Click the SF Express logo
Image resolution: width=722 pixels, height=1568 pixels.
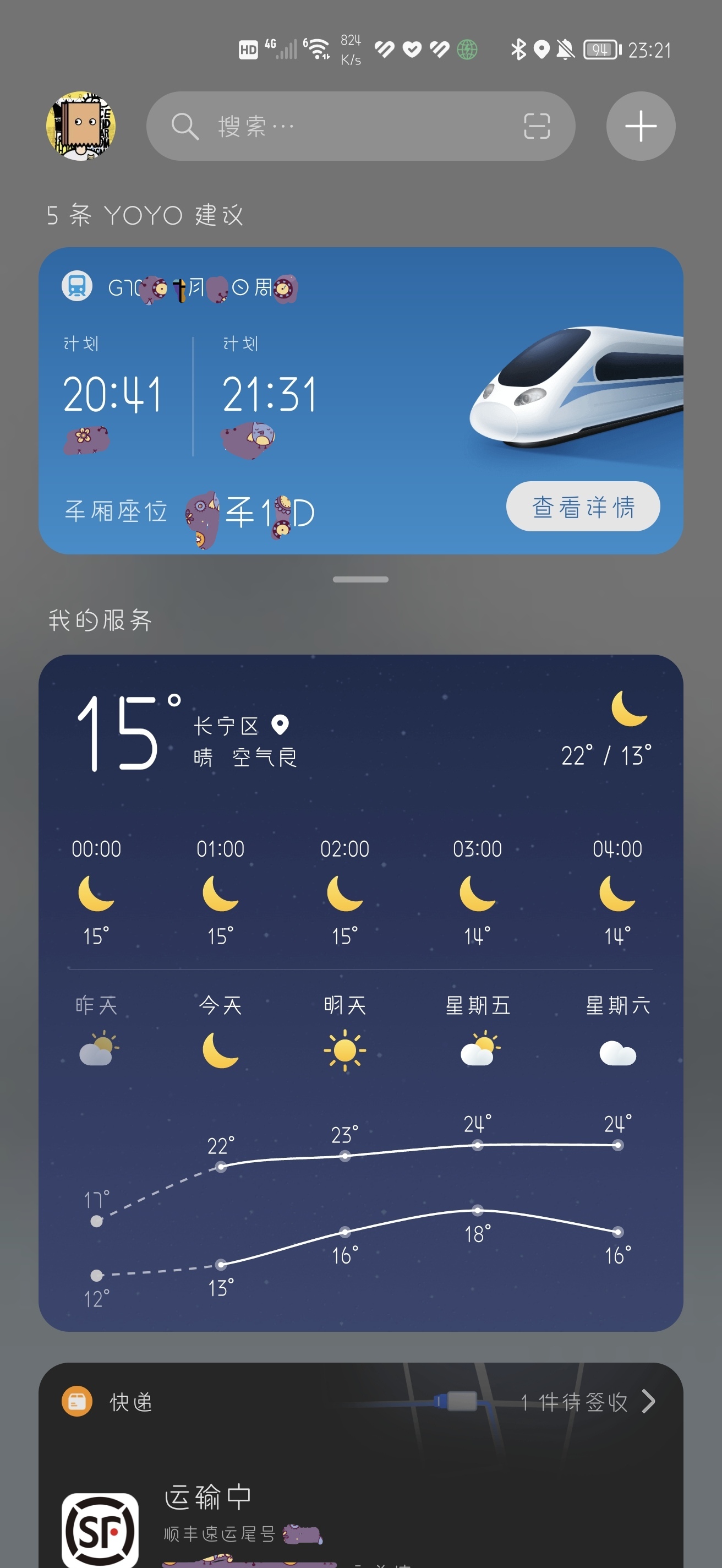click(x=99, y=1528)
